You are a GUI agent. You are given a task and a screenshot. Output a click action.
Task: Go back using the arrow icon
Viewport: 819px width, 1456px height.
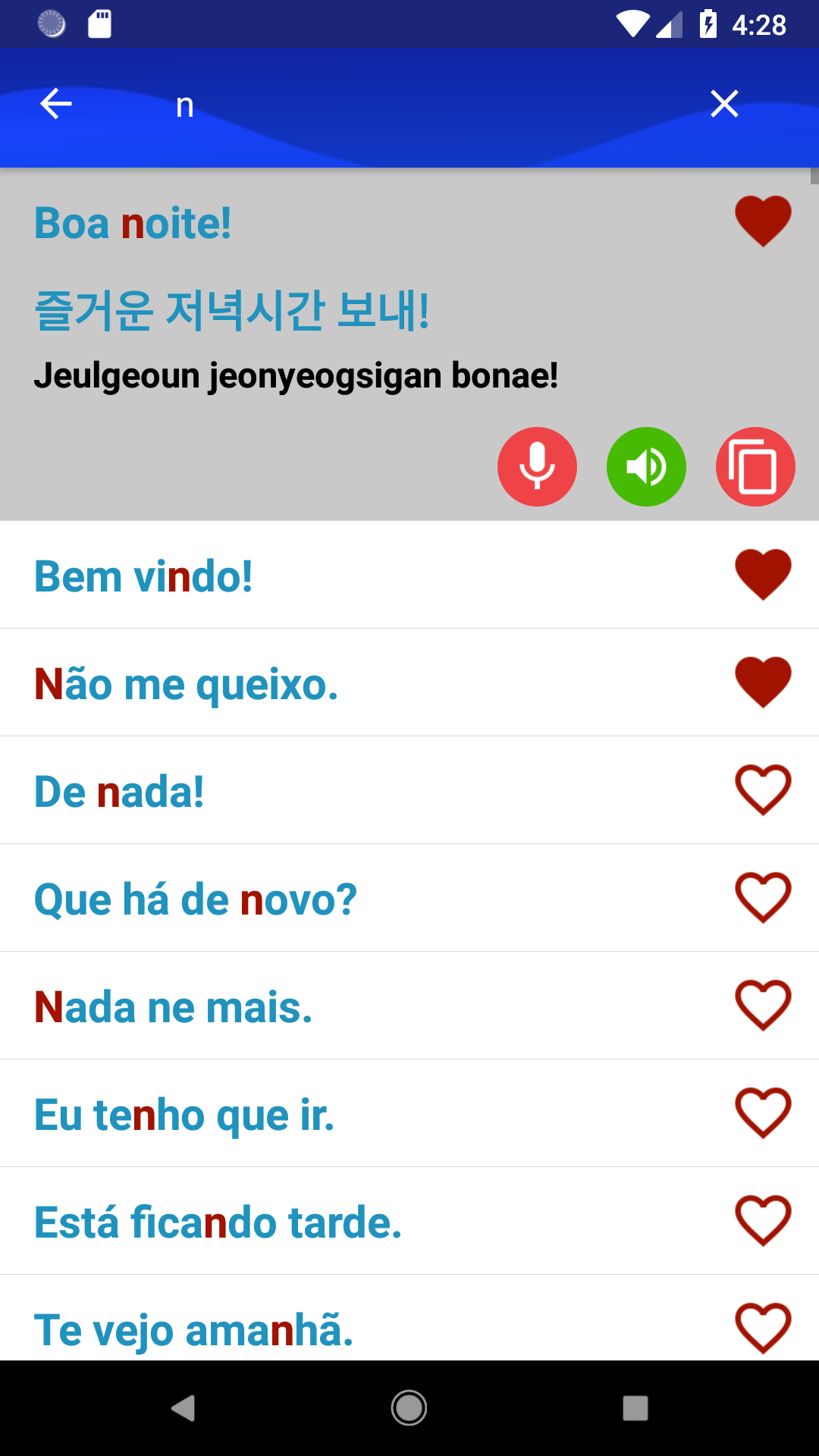[x=55, y=104]
